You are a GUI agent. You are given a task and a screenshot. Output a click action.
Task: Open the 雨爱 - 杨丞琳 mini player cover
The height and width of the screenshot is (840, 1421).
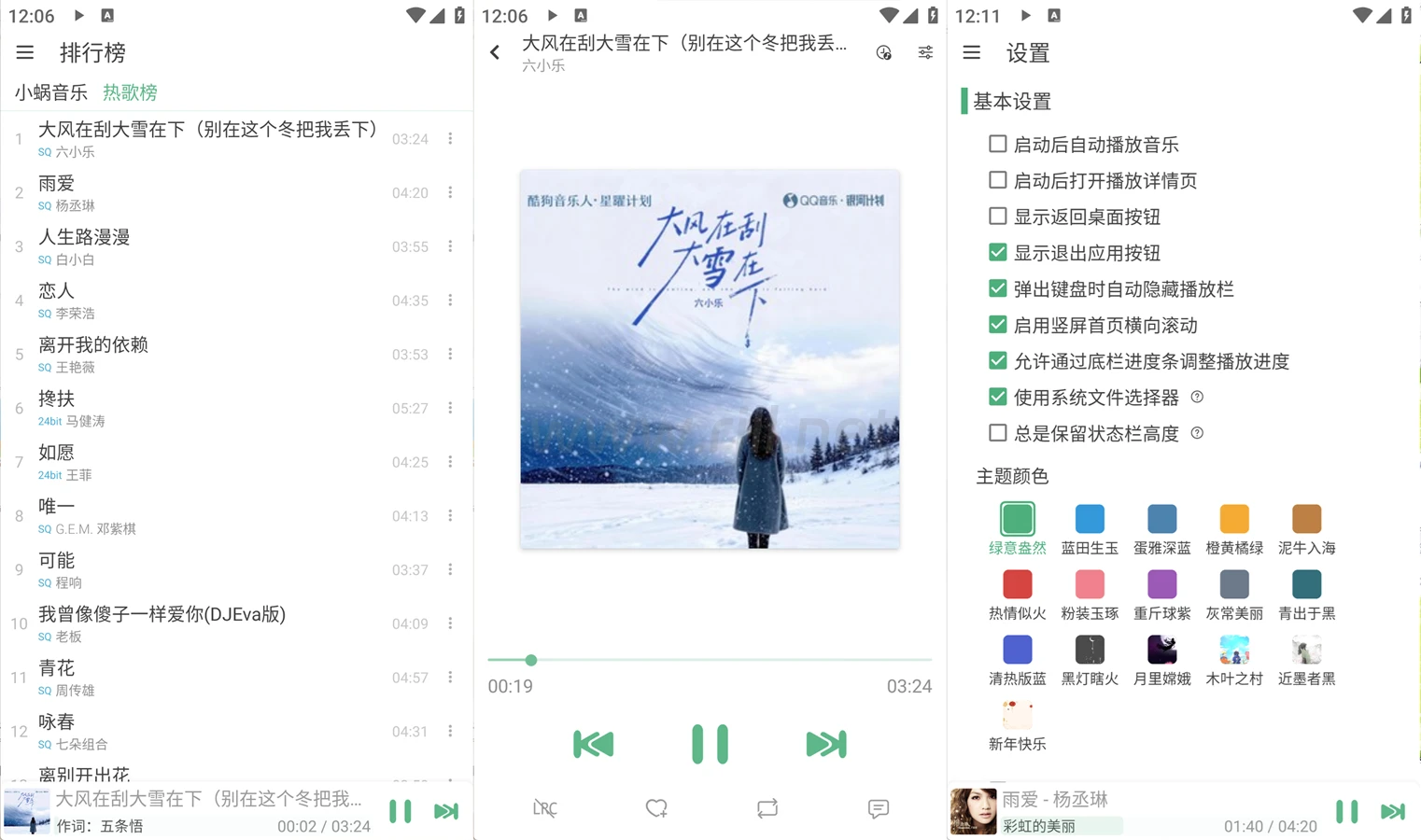[973, 810]
